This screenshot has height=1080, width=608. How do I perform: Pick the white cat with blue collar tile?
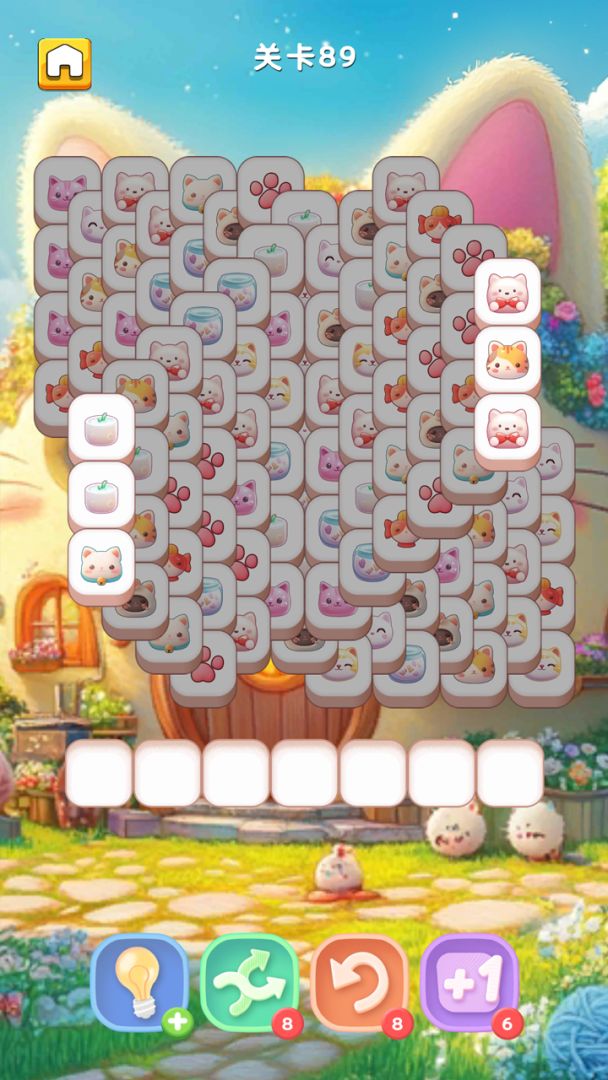[x=101, y=563]
